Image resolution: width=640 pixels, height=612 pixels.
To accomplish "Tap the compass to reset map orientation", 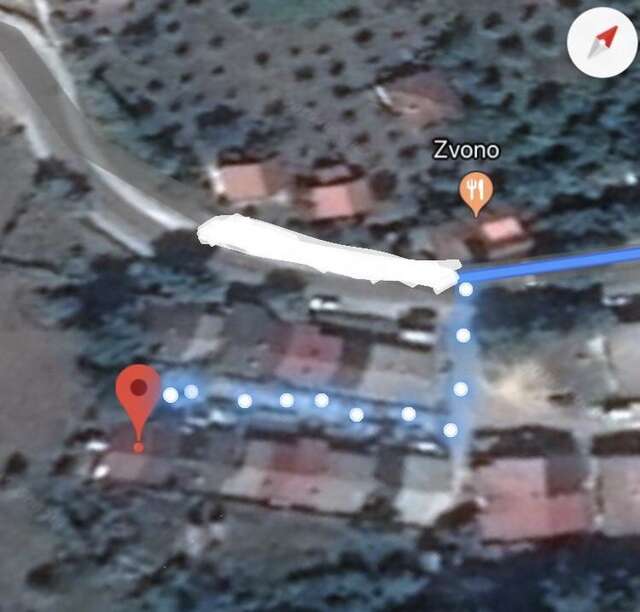I will tap(602, 43).
